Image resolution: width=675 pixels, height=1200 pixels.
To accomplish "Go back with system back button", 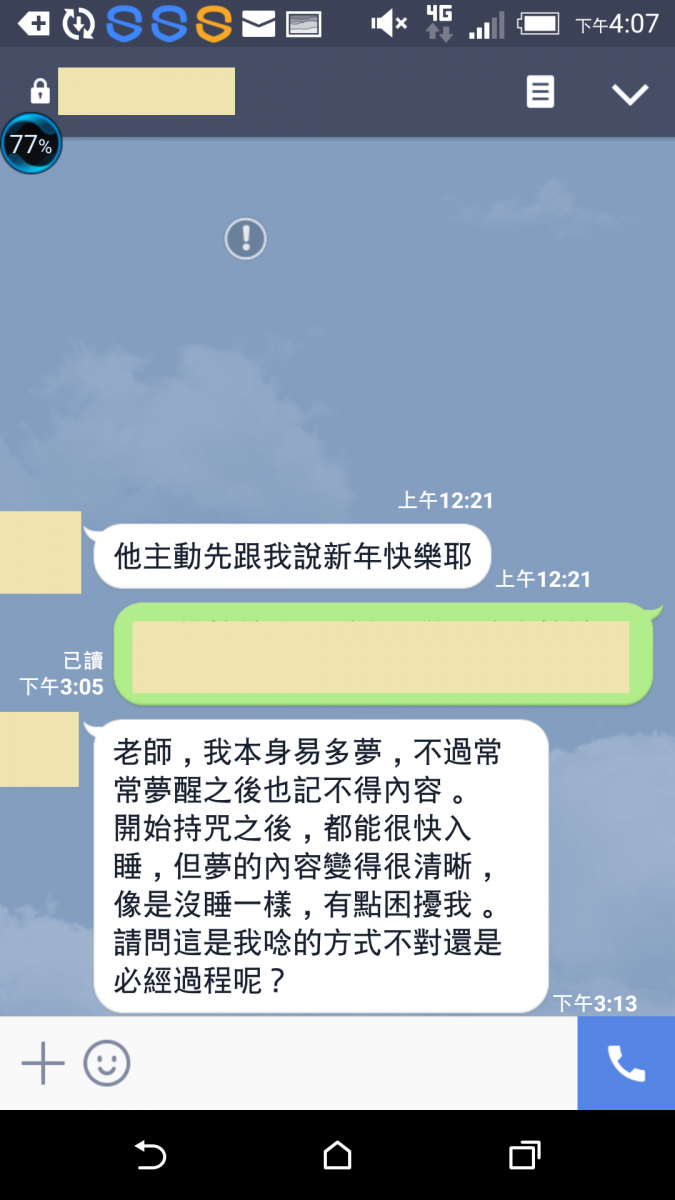I will coord(150,1156).
